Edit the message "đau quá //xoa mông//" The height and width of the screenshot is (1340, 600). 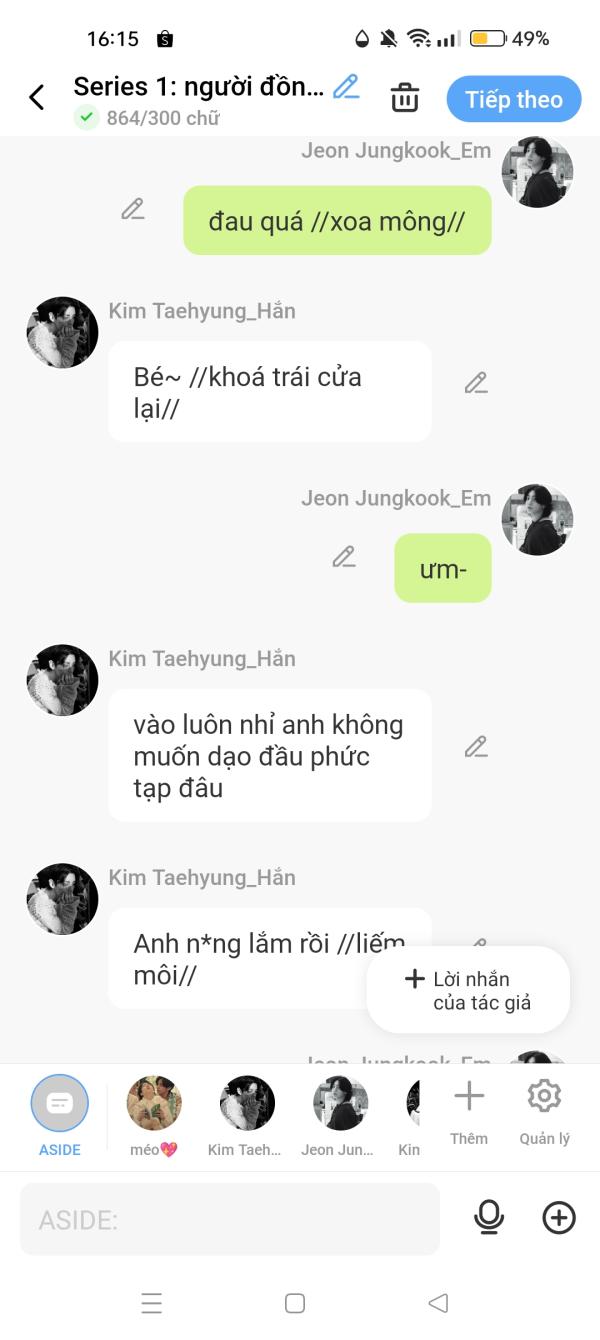click(x=133, y=209)
